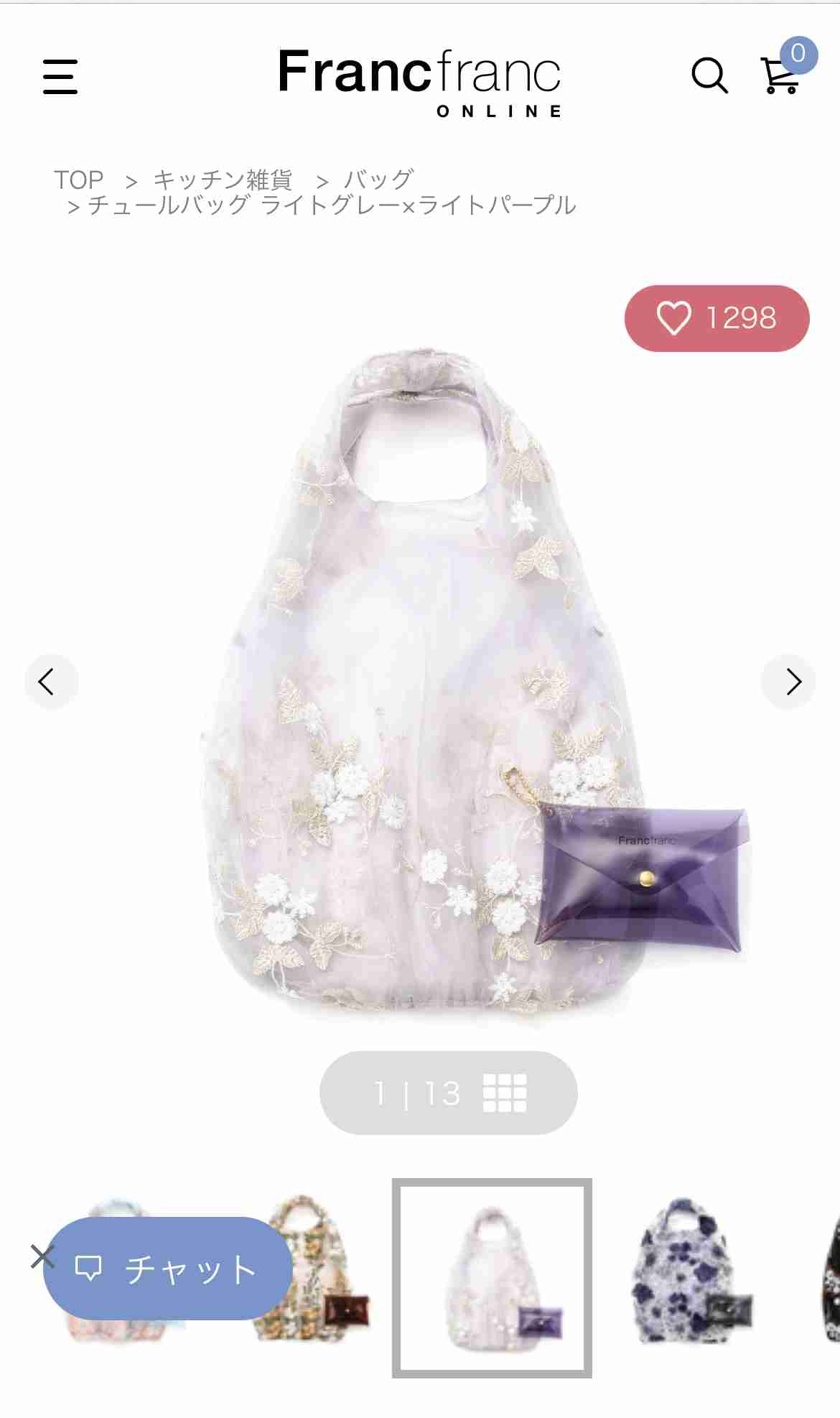Open the search icon
Screen dimensions: 840x1418
coord(709,75)
